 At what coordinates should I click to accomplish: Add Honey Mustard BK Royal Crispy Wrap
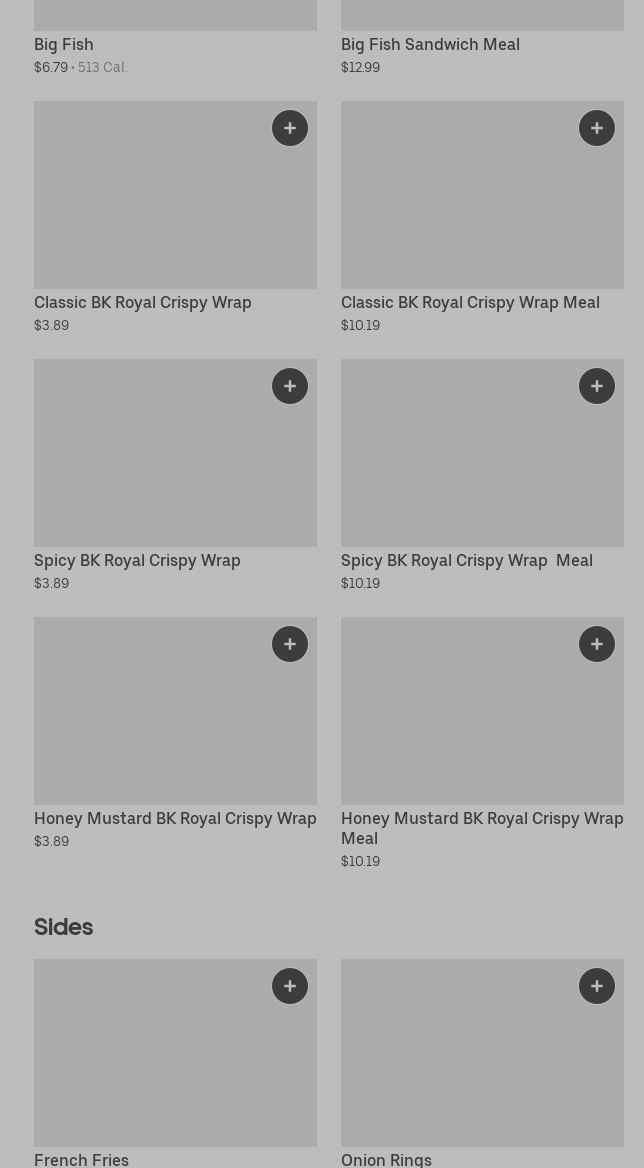pyautogui.click(x=290, y=644)
